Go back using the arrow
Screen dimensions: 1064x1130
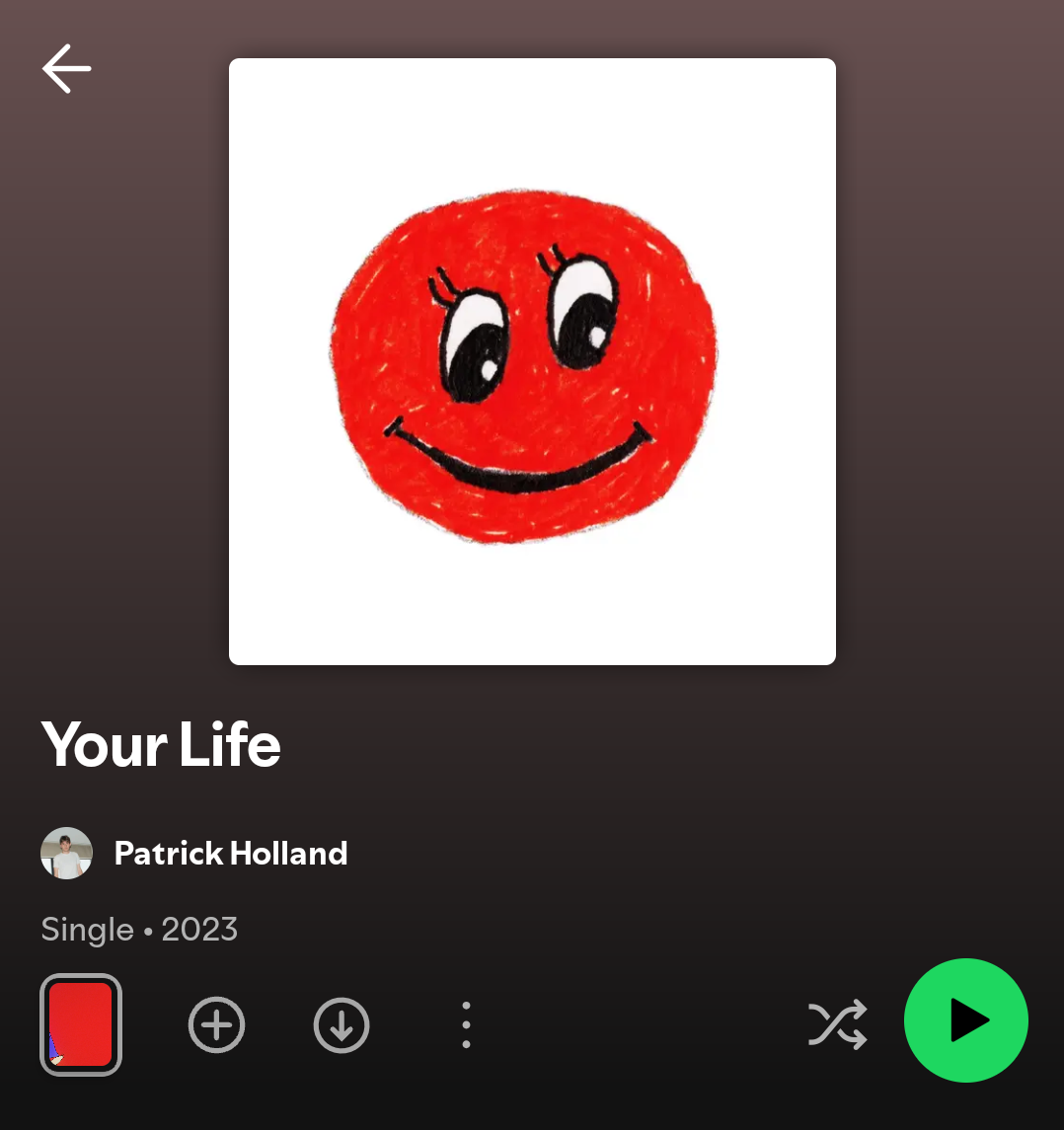[66, 69]
